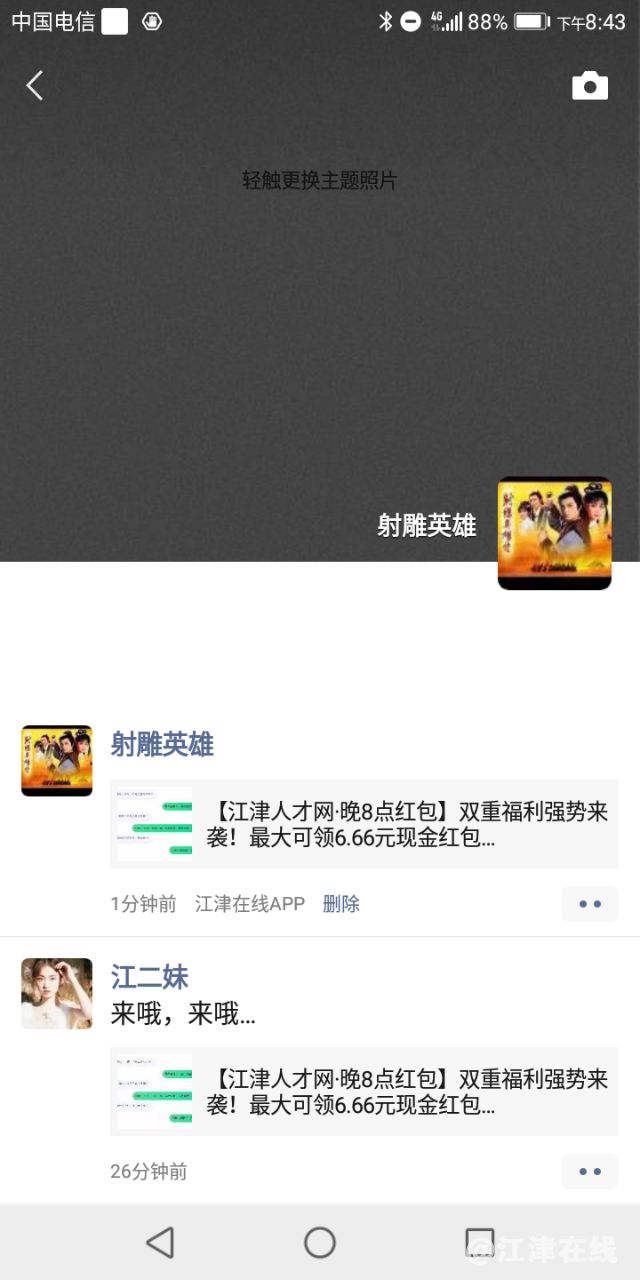The image size is (640, 1280).
Task: Open like/comment menu on 江二妹's post
Action: (x=590, y=1171)
